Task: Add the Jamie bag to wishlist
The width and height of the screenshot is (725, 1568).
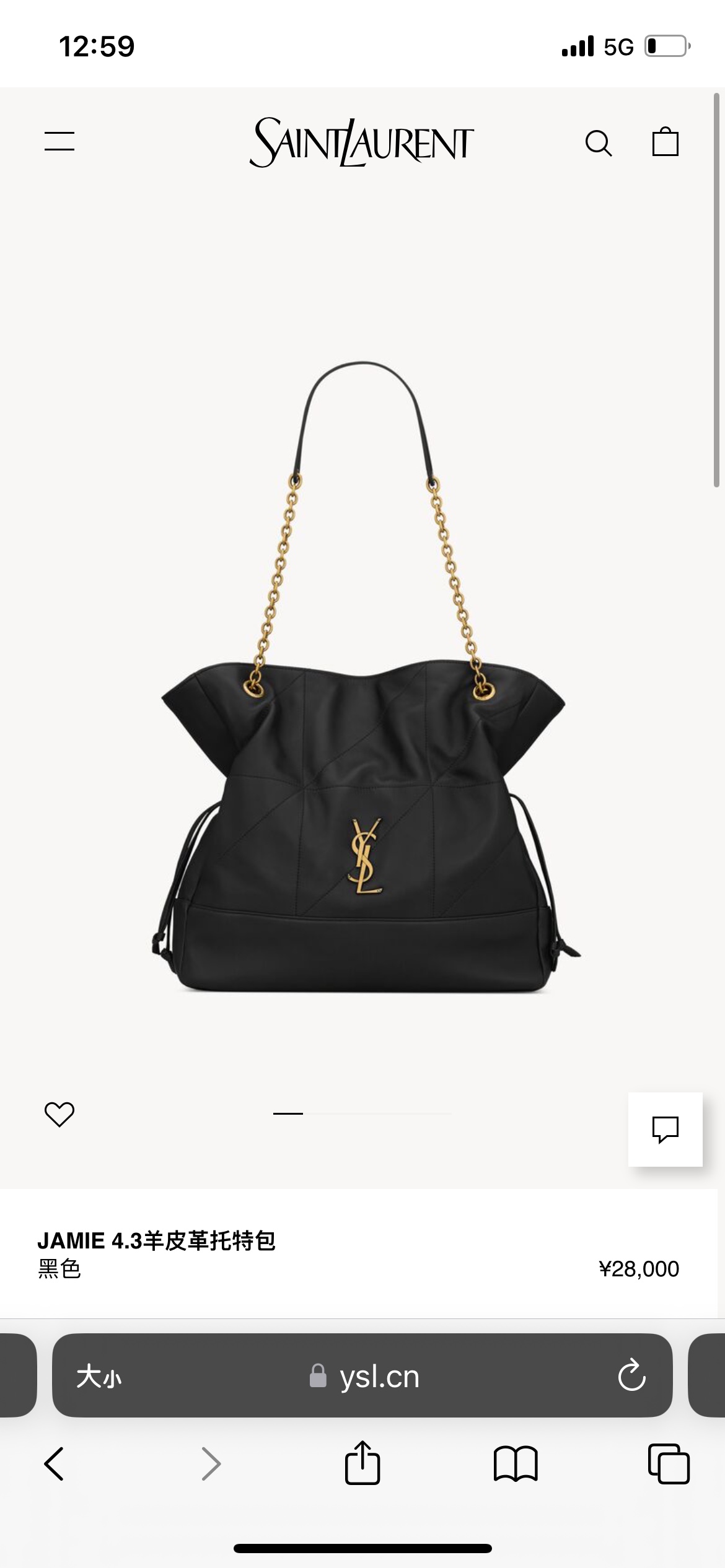Action: 59,1114
